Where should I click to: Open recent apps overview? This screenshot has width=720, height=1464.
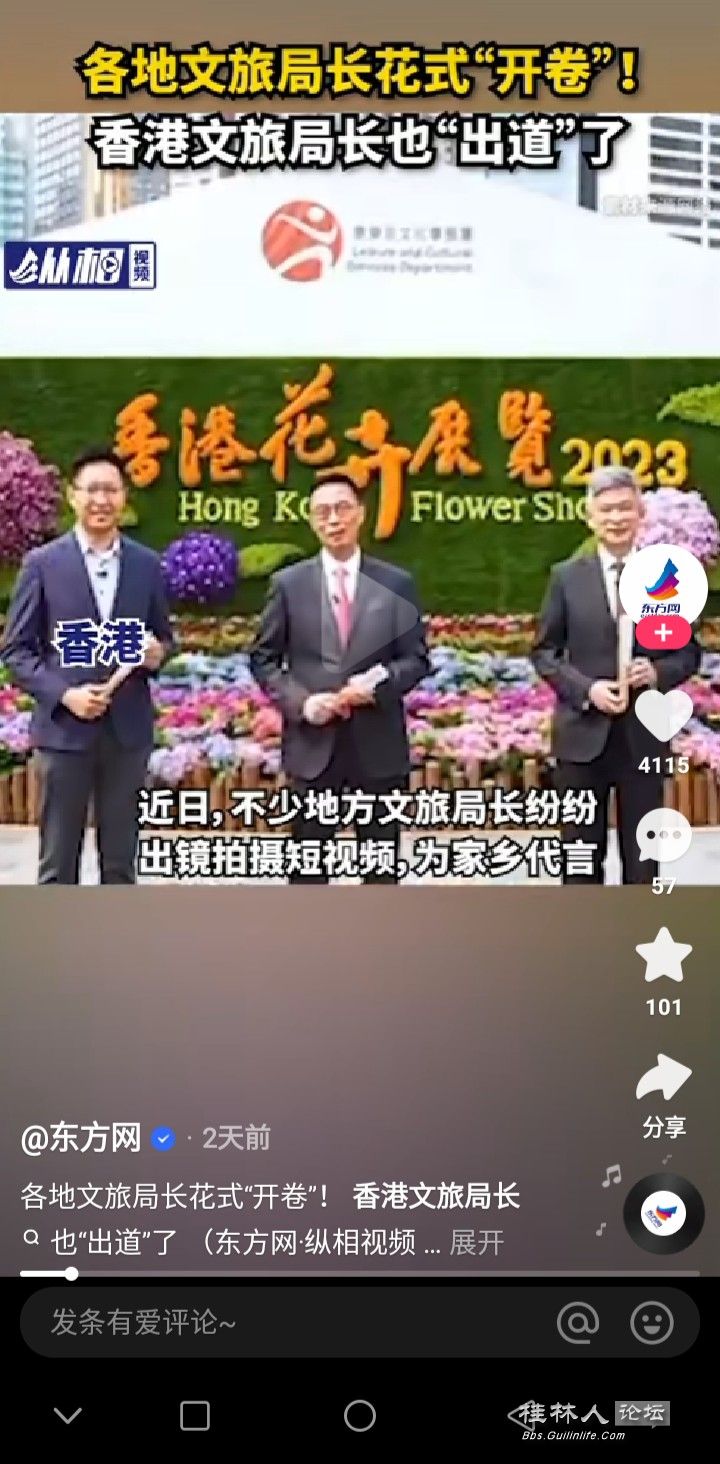click(195, 1415)
